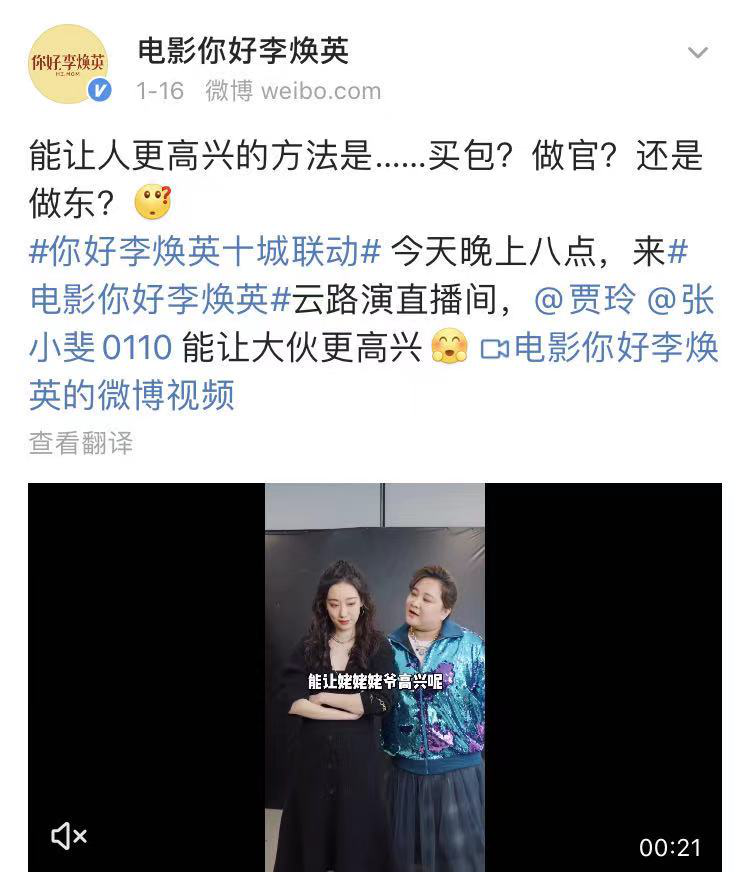The width and height of the screenshot is (750, 872).
Task: Open the post options chevron menu
Action: click(697, 53)
